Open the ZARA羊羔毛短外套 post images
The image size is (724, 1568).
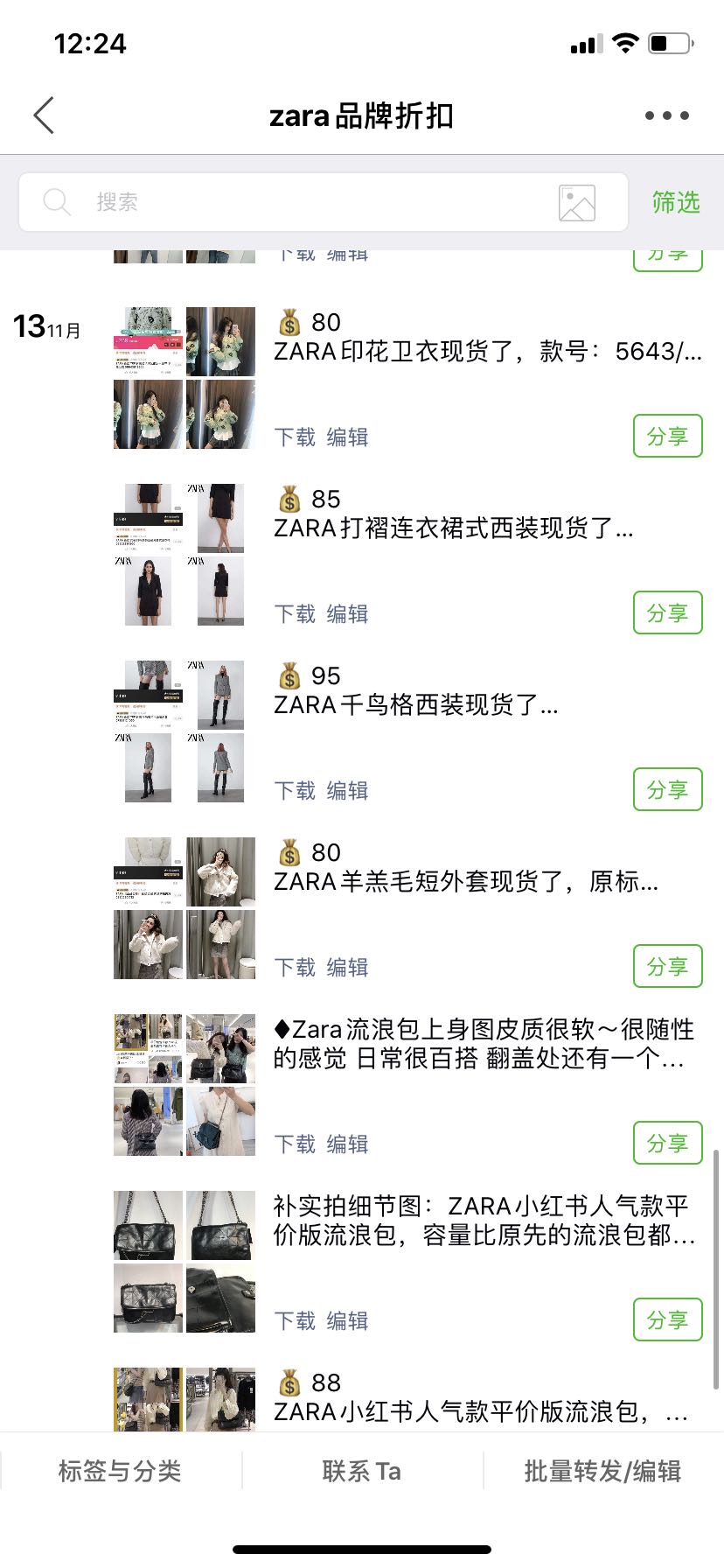click(184, 908)
